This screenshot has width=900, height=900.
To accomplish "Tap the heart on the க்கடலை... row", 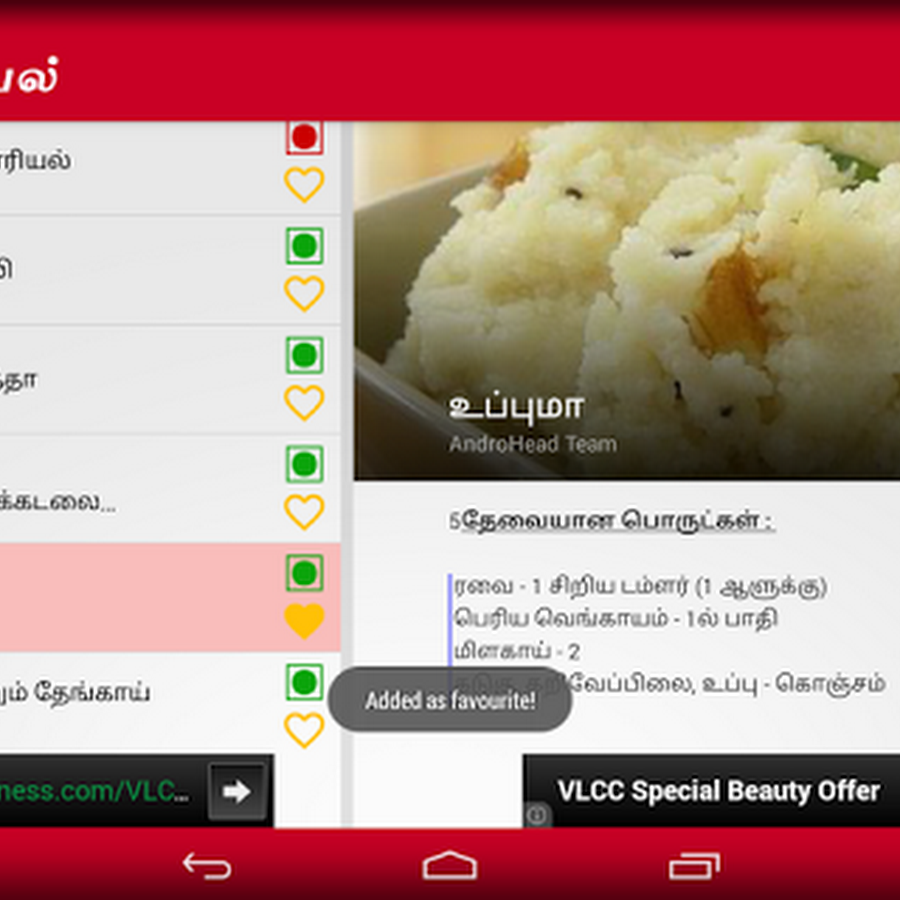I will click(x=304, y=511).
